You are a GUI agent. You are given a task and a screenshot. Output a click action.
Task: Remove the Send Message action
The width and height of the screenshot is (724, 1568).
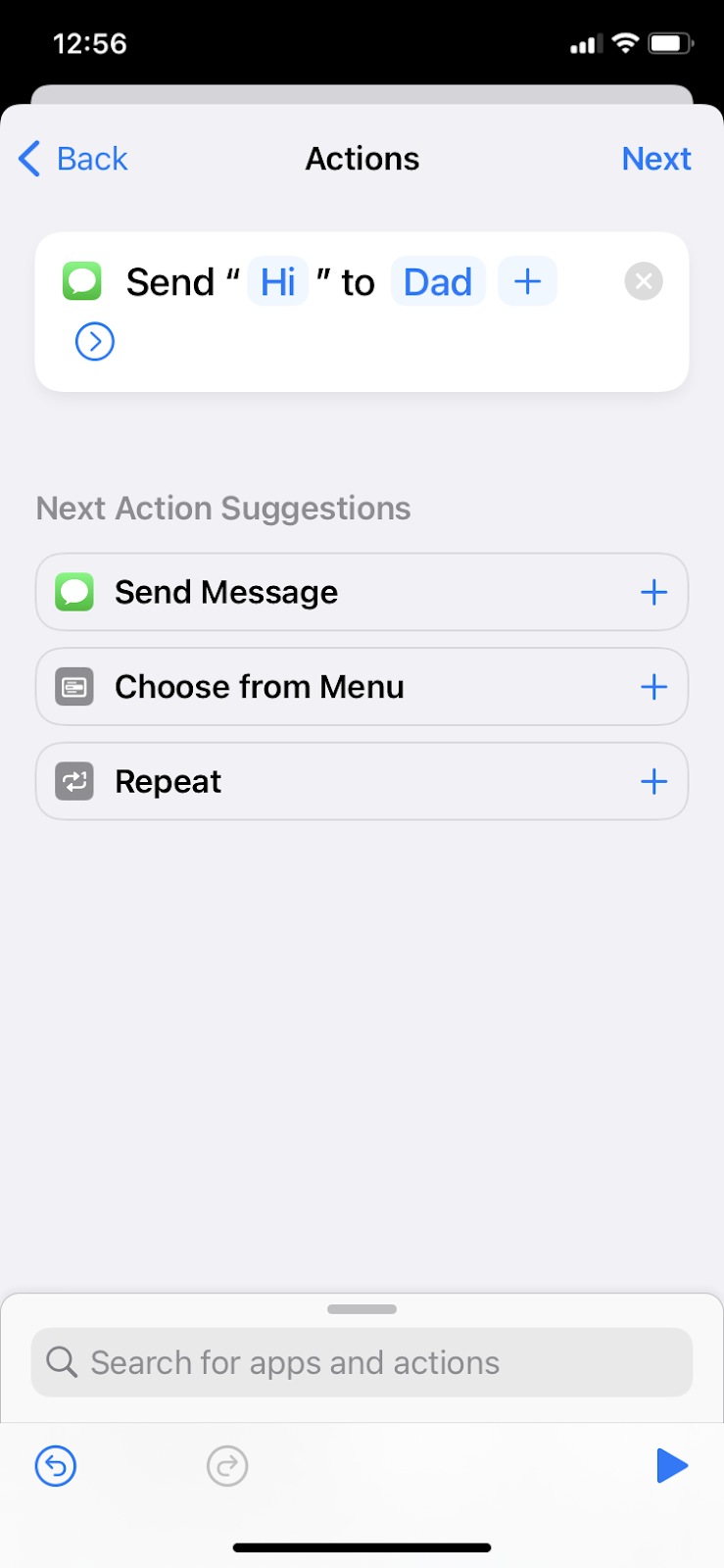click(x=644, y=282)
